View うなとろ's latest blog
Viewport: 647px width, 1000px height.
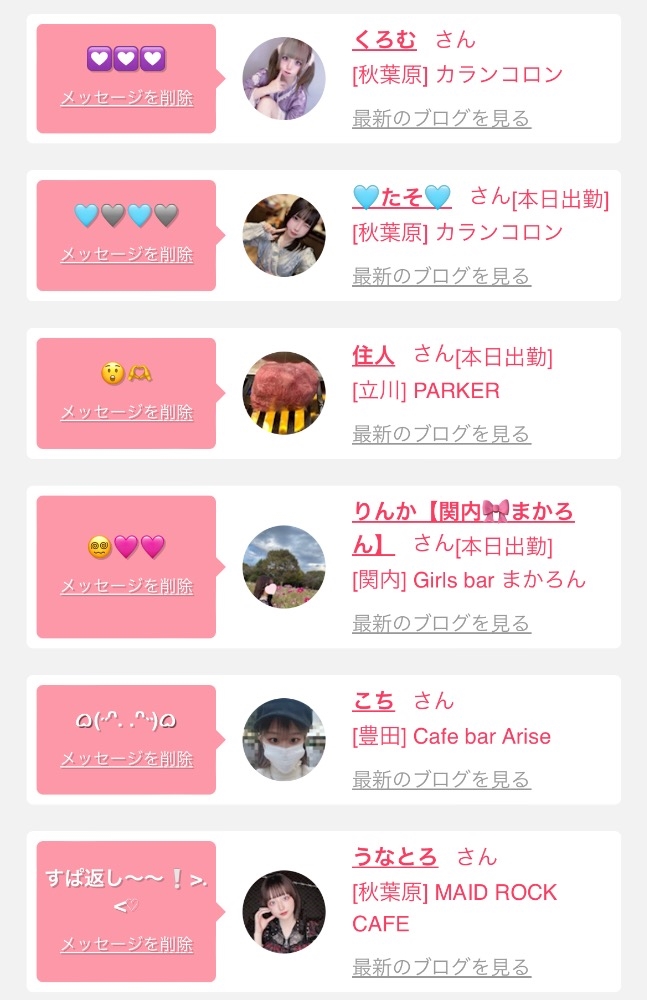(x=442, y=967)
